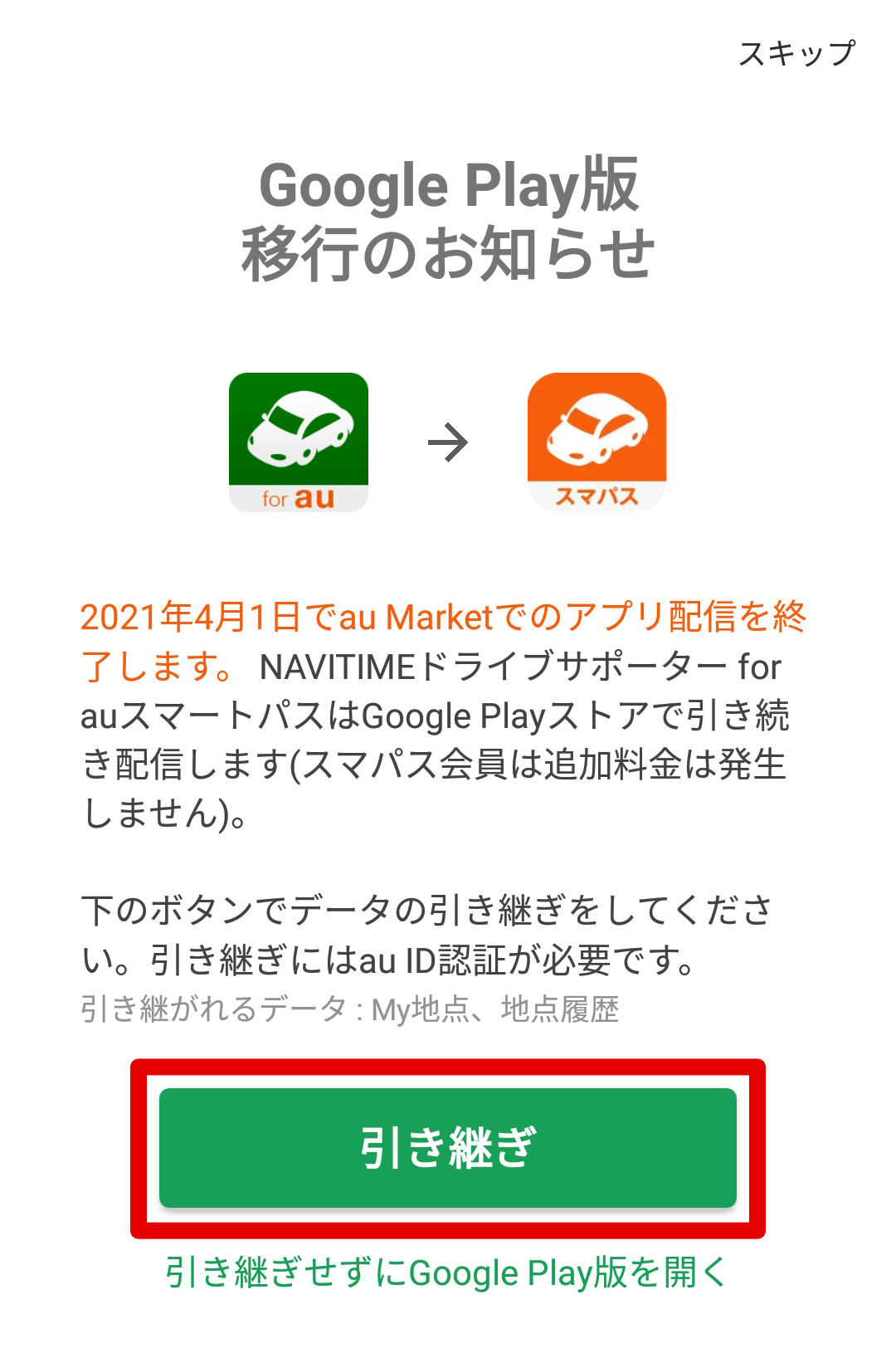896x1363 pixels.
Task: Open Google Play版 without transferring data
Action: 446,1273
